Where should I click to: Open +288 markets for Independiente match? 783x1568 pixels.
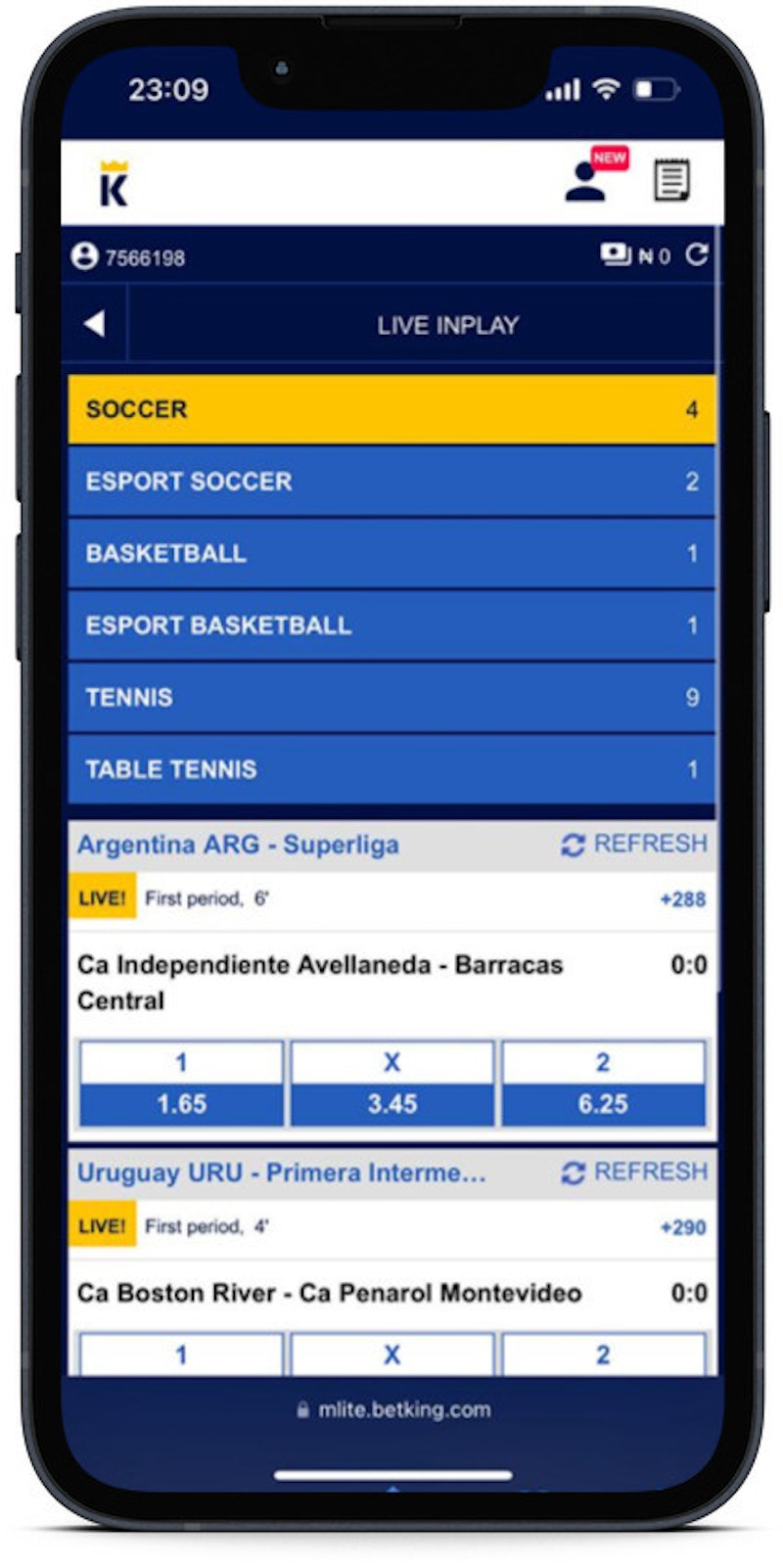coord(682,899)
